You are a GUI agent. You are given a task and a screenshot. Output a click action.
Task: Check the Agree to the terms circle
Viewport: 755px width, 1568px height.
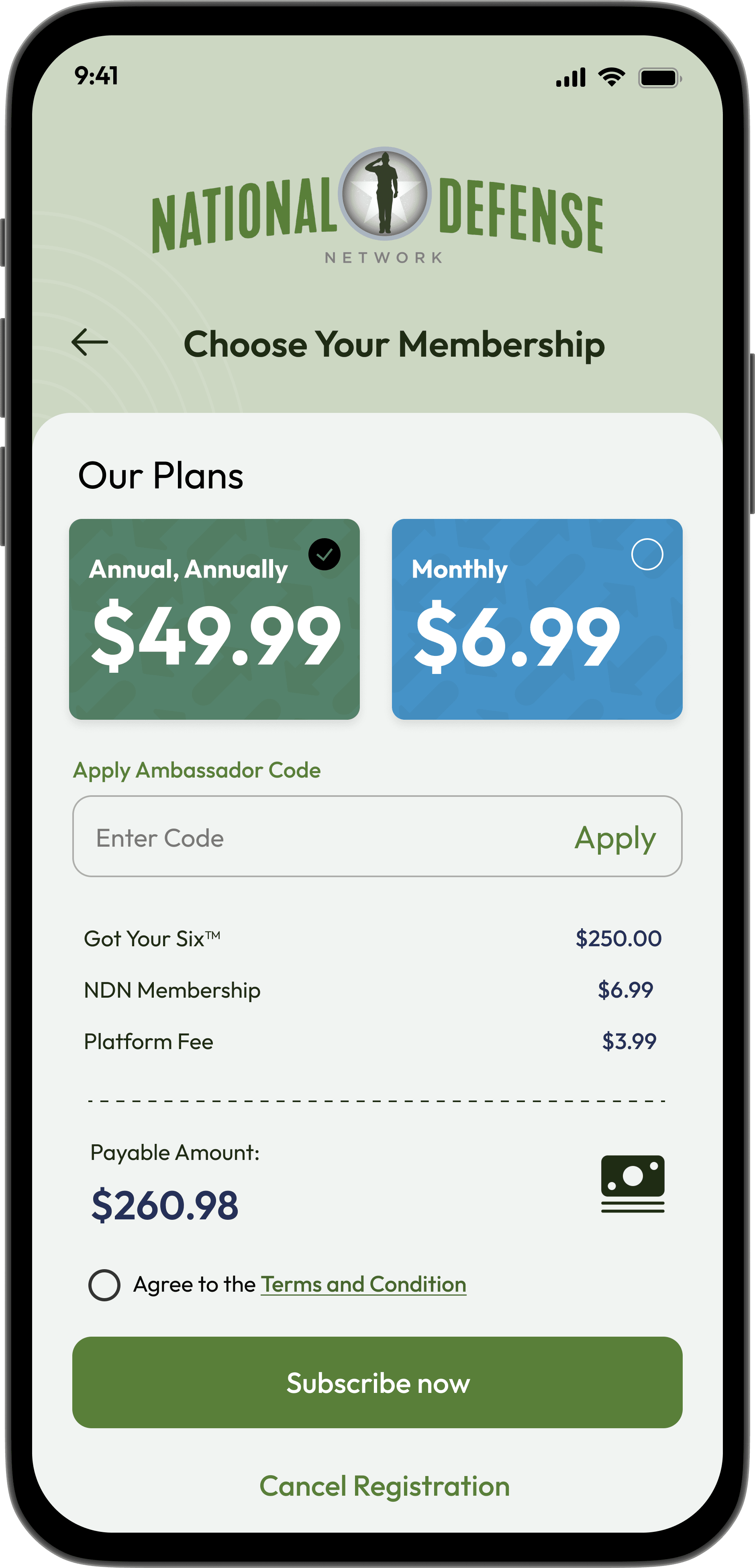point(104,1285)
